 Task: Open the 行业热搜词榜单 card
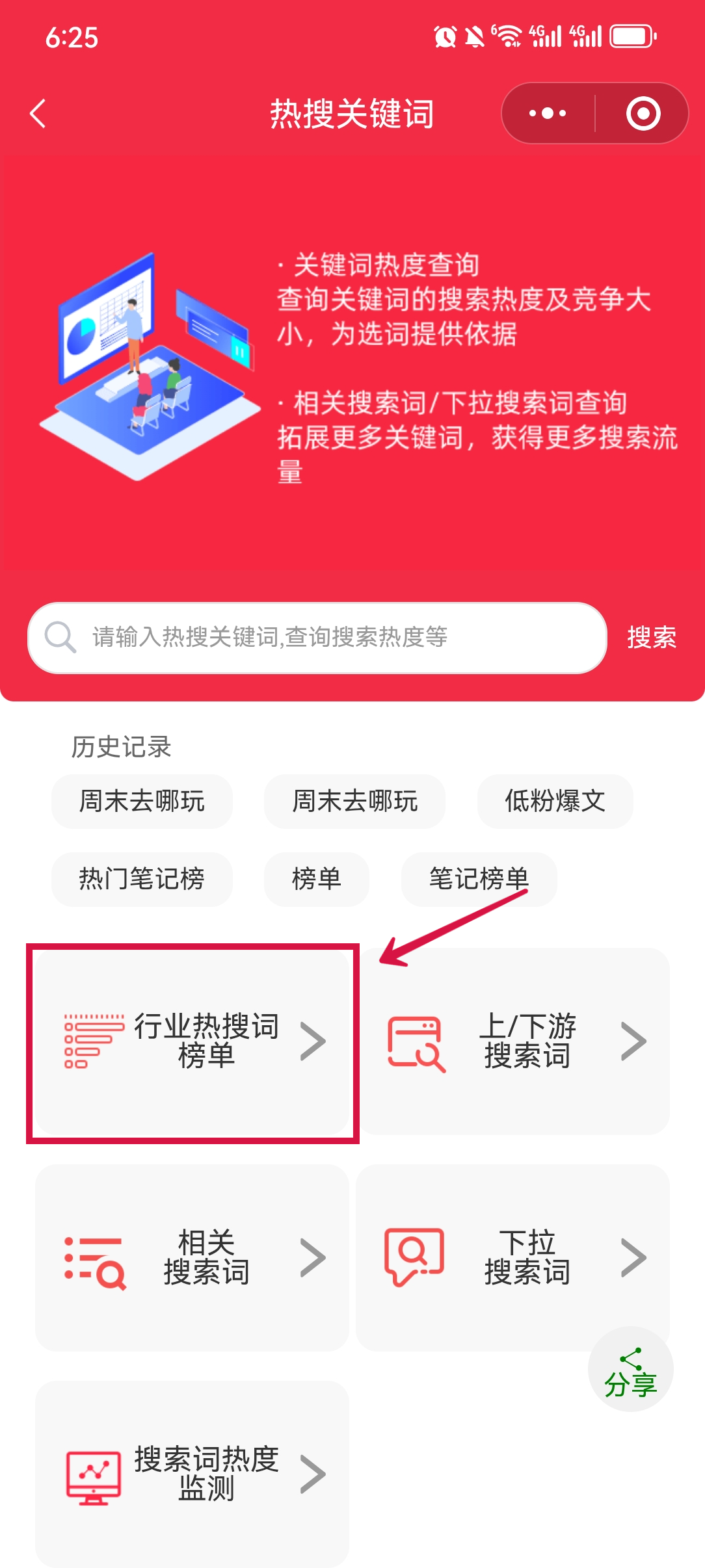click(193, 1041)
